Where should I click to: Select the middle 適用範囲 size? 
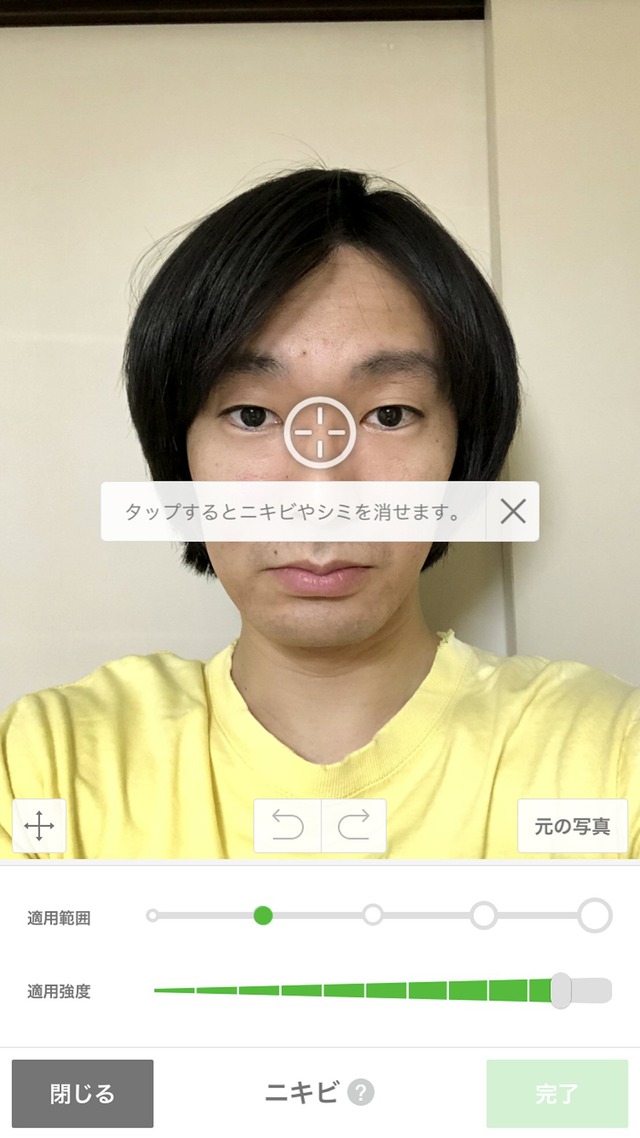coord(373,915)
